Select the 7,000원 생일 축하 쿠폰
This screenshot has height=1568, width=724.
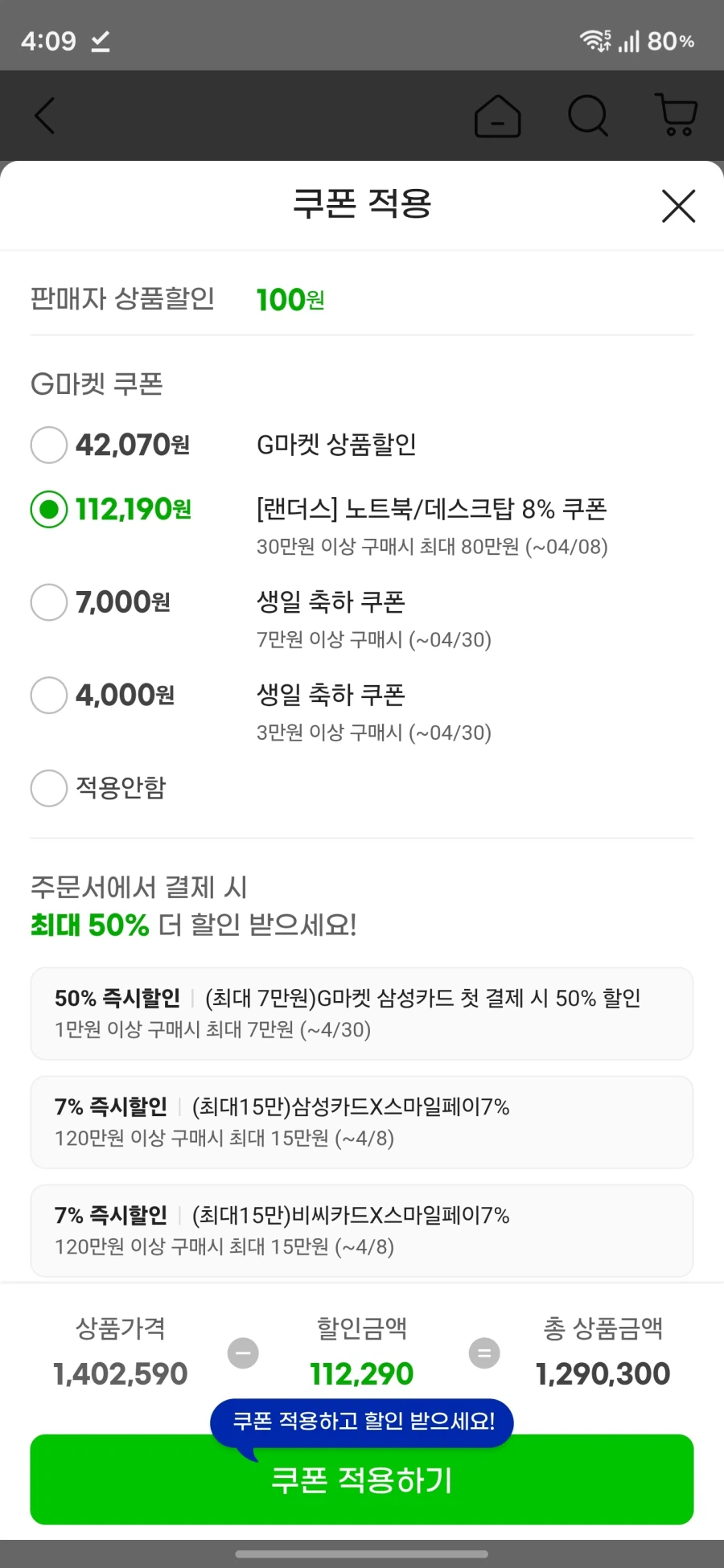48,602
